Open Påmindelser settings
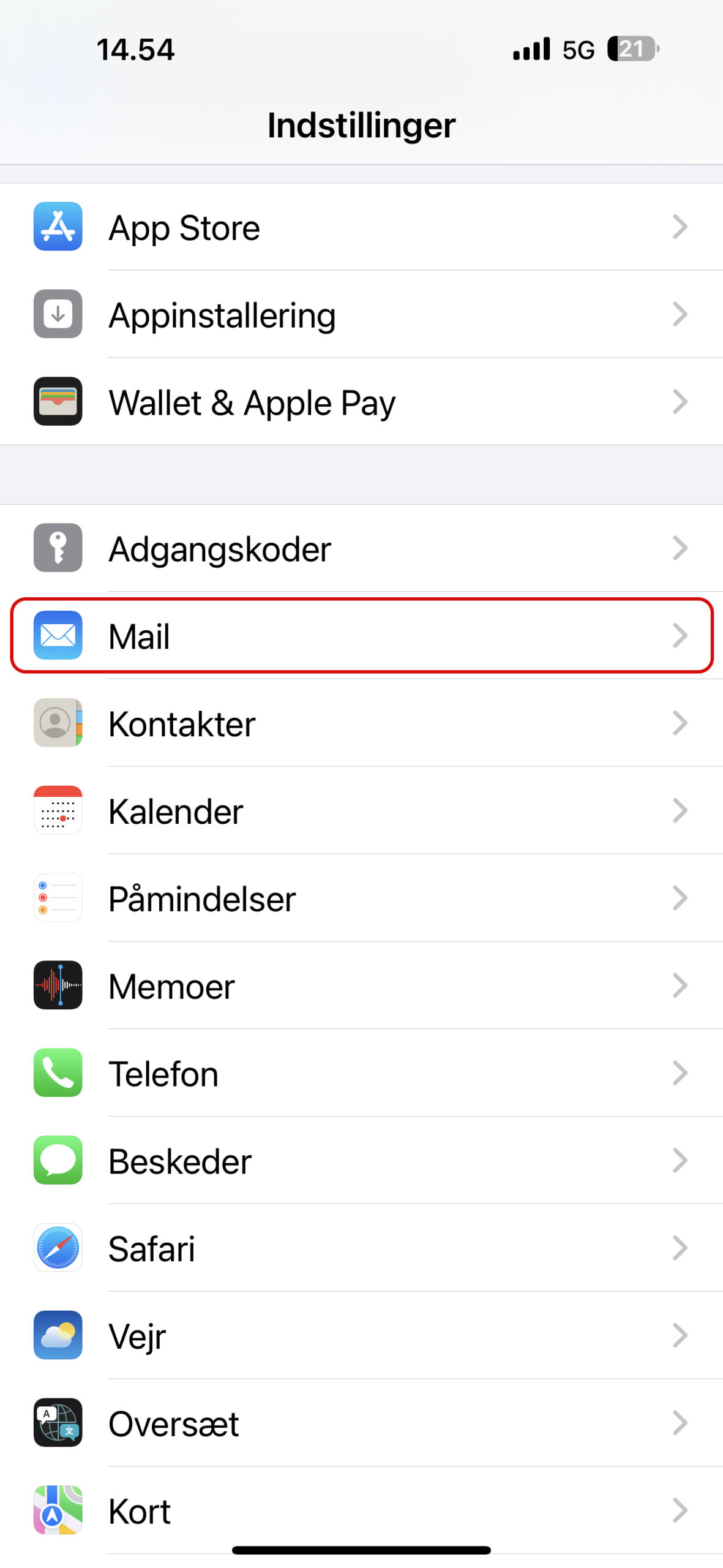The width and height of the screenshot is (723, 1568). click(361, 898)
